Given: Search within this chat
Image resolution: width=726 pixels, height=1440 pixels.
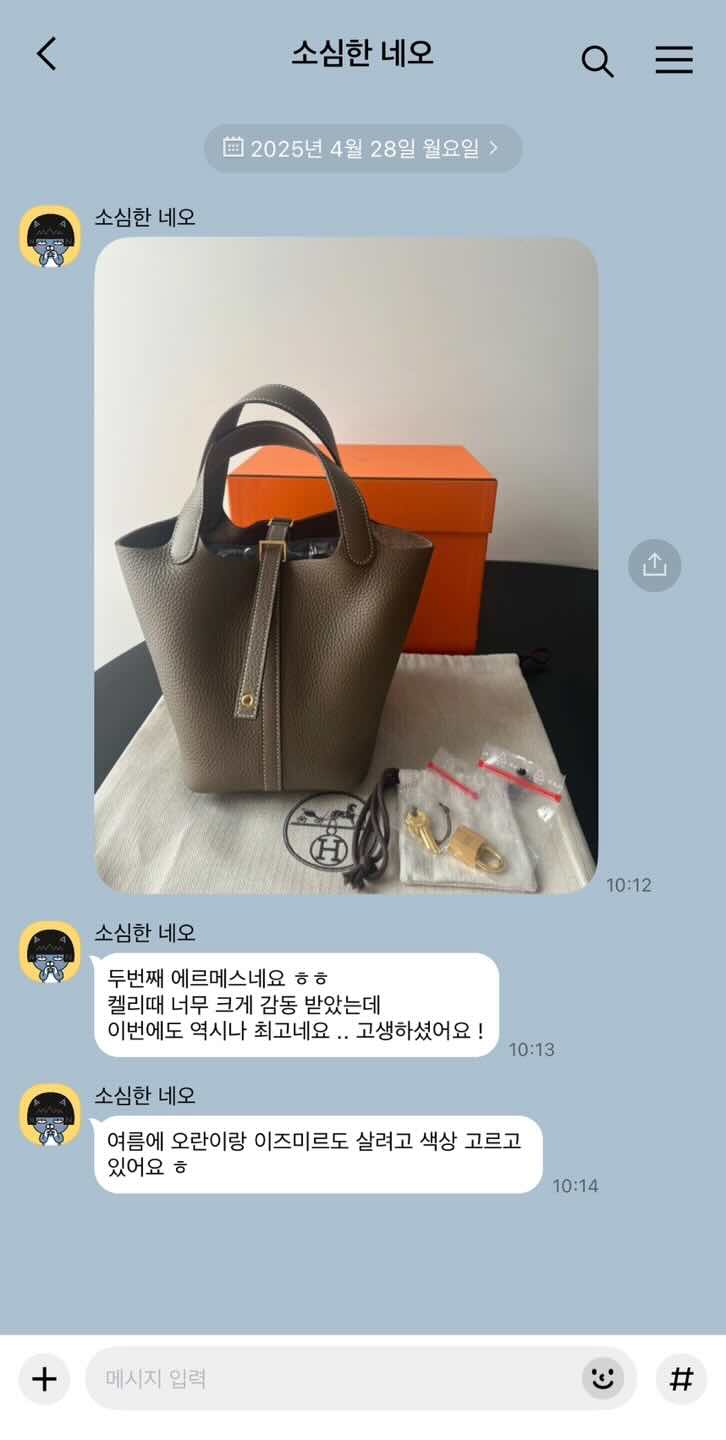Looking at the screenshot, I should coord(597,61).
